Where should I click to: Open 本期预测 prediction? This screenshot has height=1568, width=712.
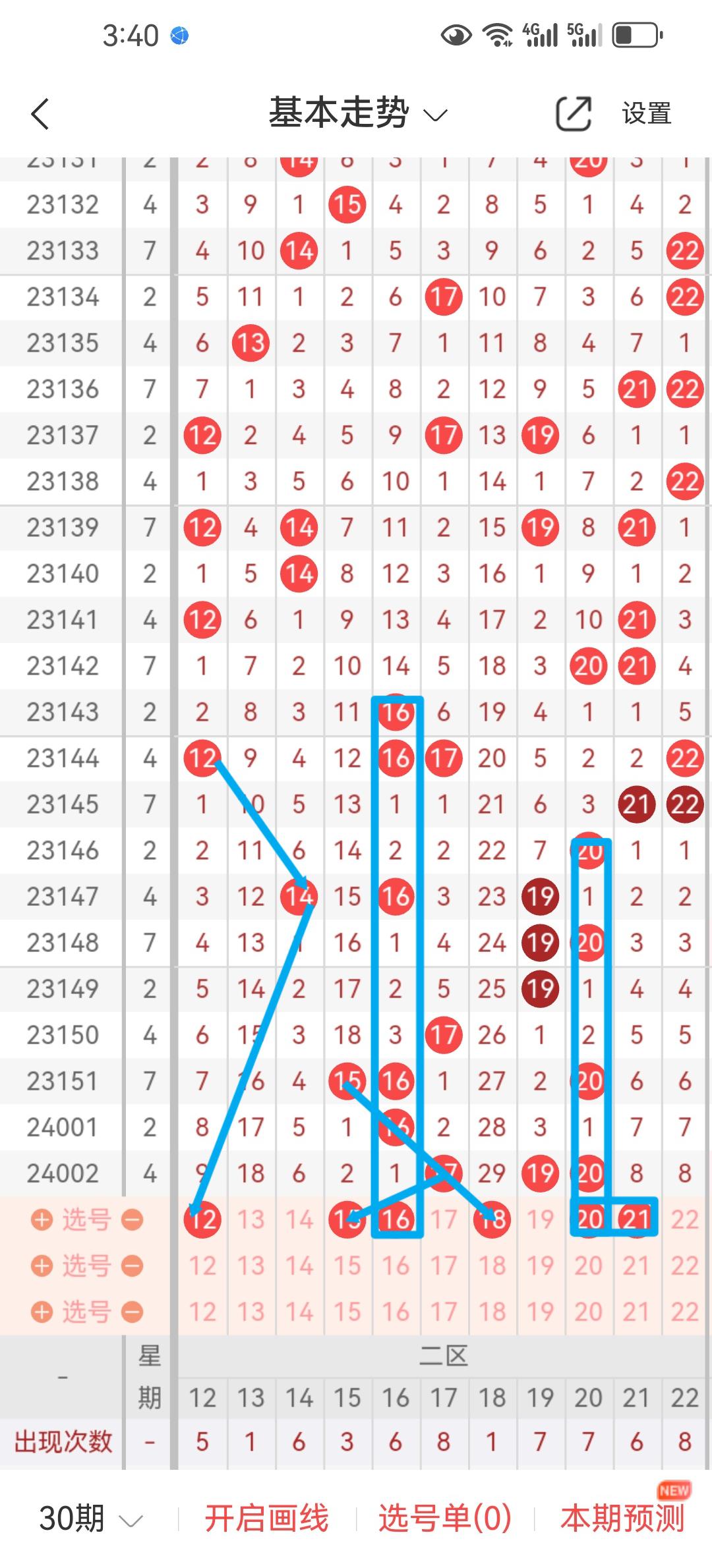click(x=622, y=1519)
